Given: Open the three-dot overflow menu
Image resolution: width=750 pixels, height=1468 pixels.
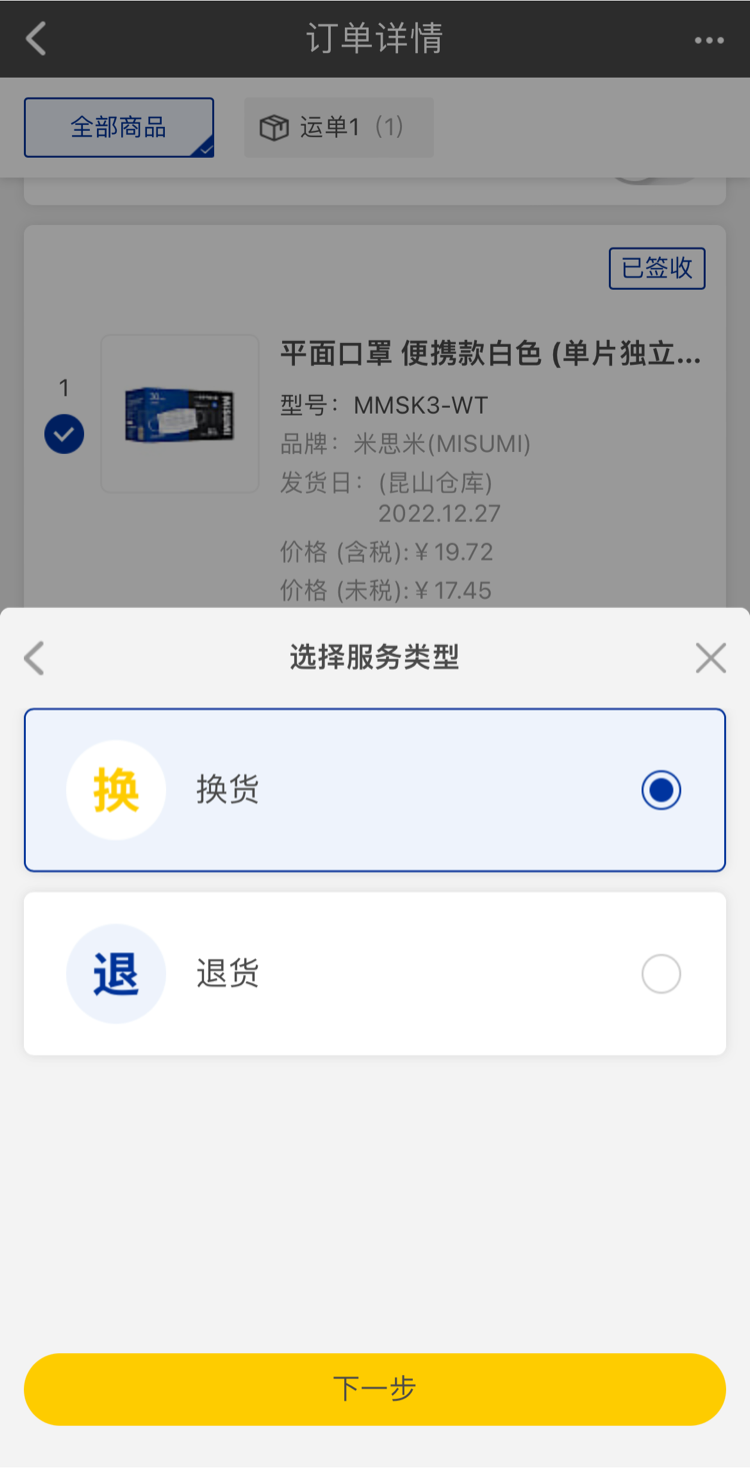Looking at the screenshot, I should pos(709,40).
